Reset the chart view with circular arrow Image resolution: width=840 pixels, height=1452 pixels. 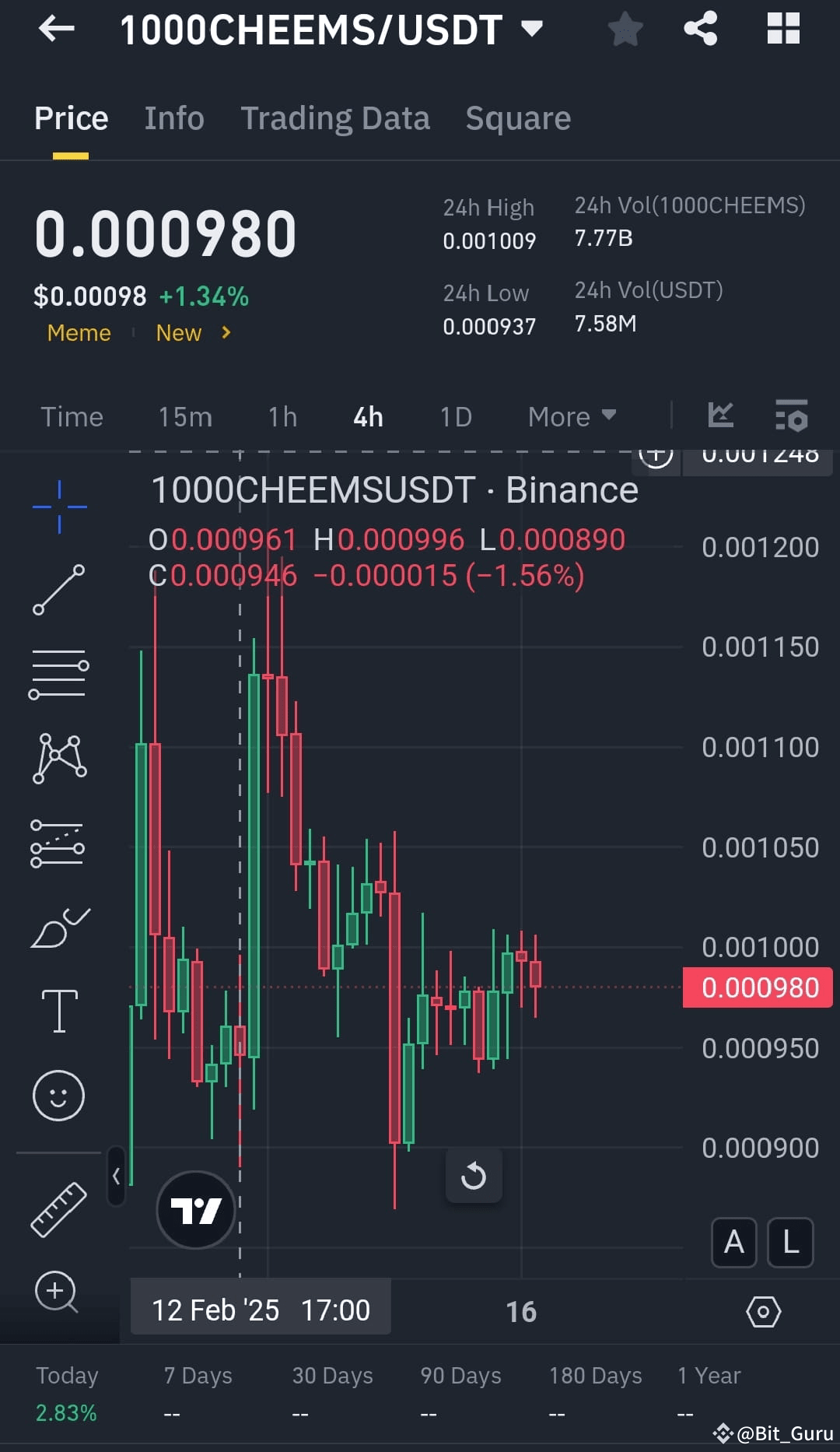coord(474,1177)
